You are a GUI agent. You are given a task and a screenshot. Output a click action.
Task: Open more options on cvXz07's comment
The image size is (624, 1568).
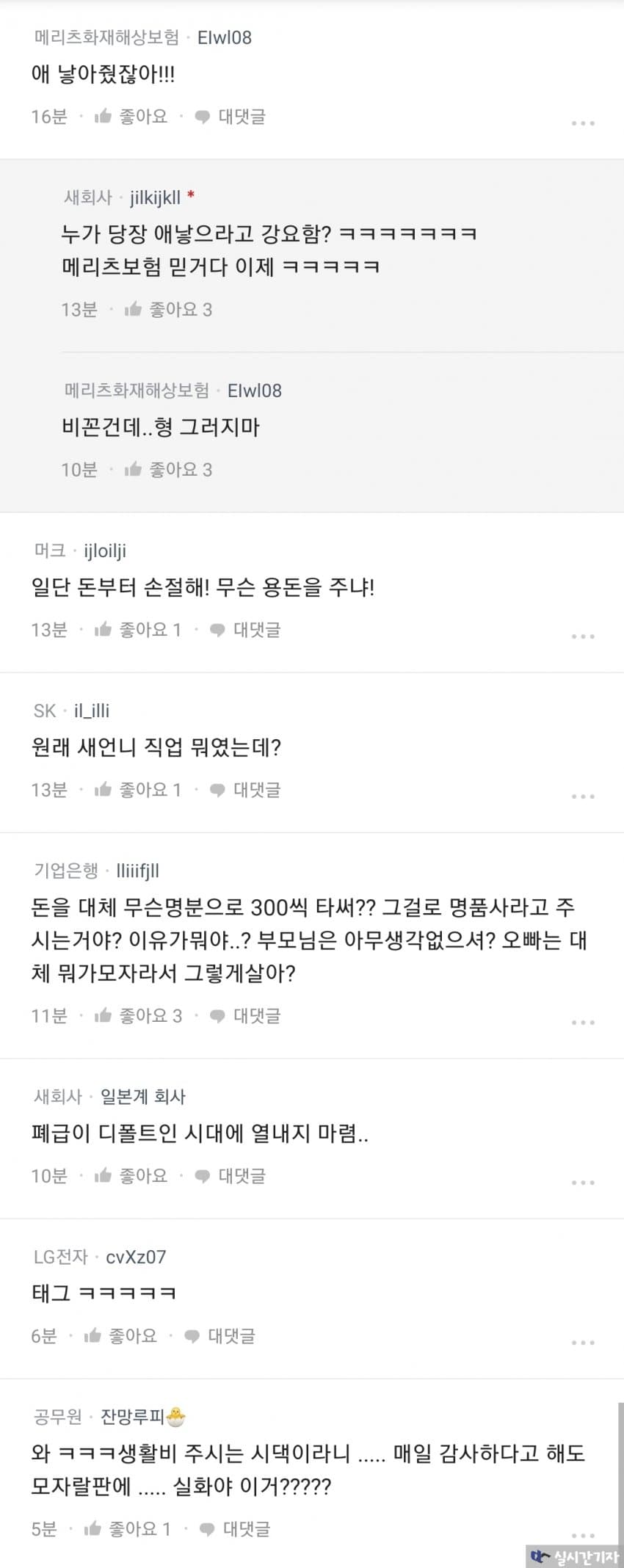click(x=583, y=1342)
